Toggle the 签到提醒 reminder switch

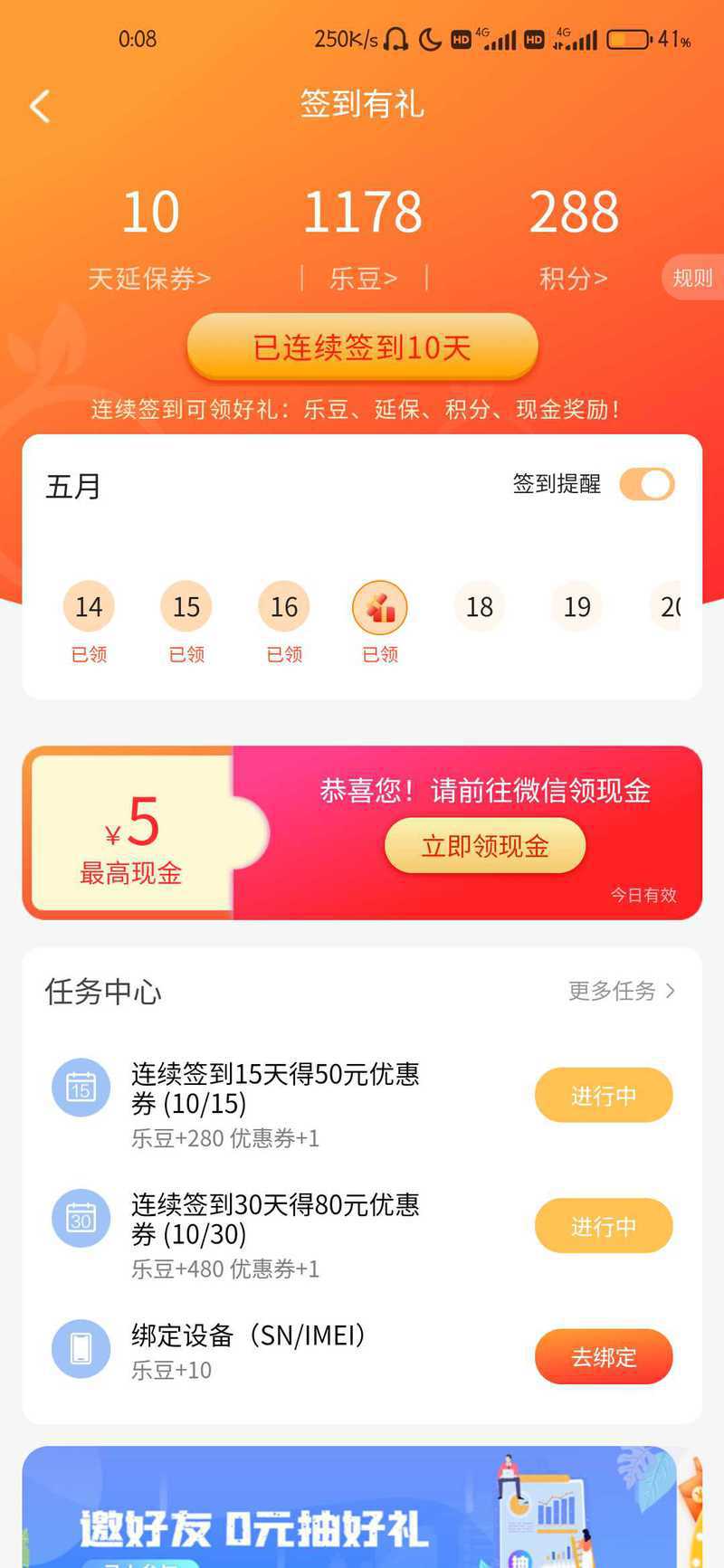pos(647,484)
